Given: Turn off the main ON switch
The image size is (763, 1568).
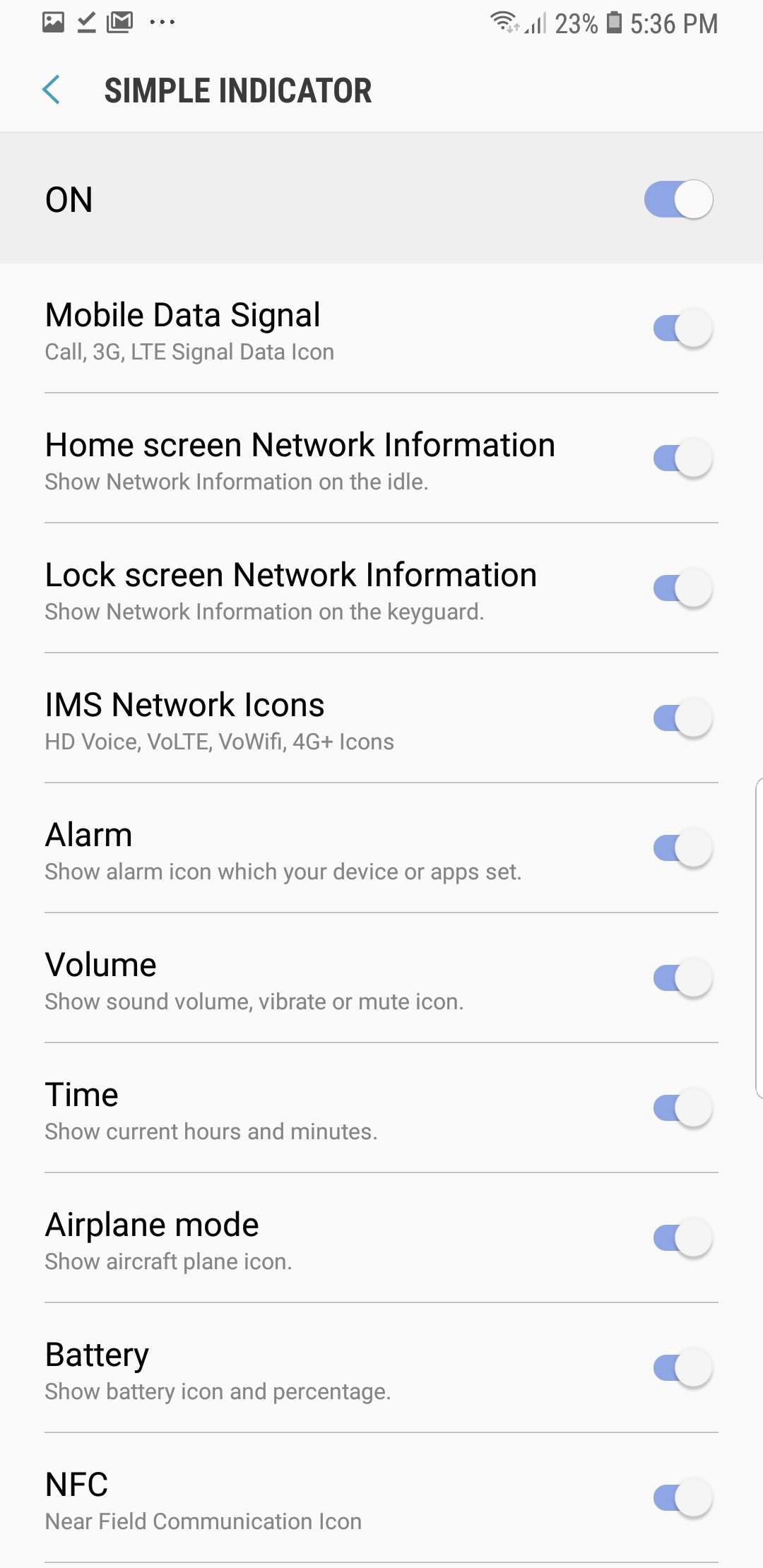Looking at the screenshot, I should (678, 199).
